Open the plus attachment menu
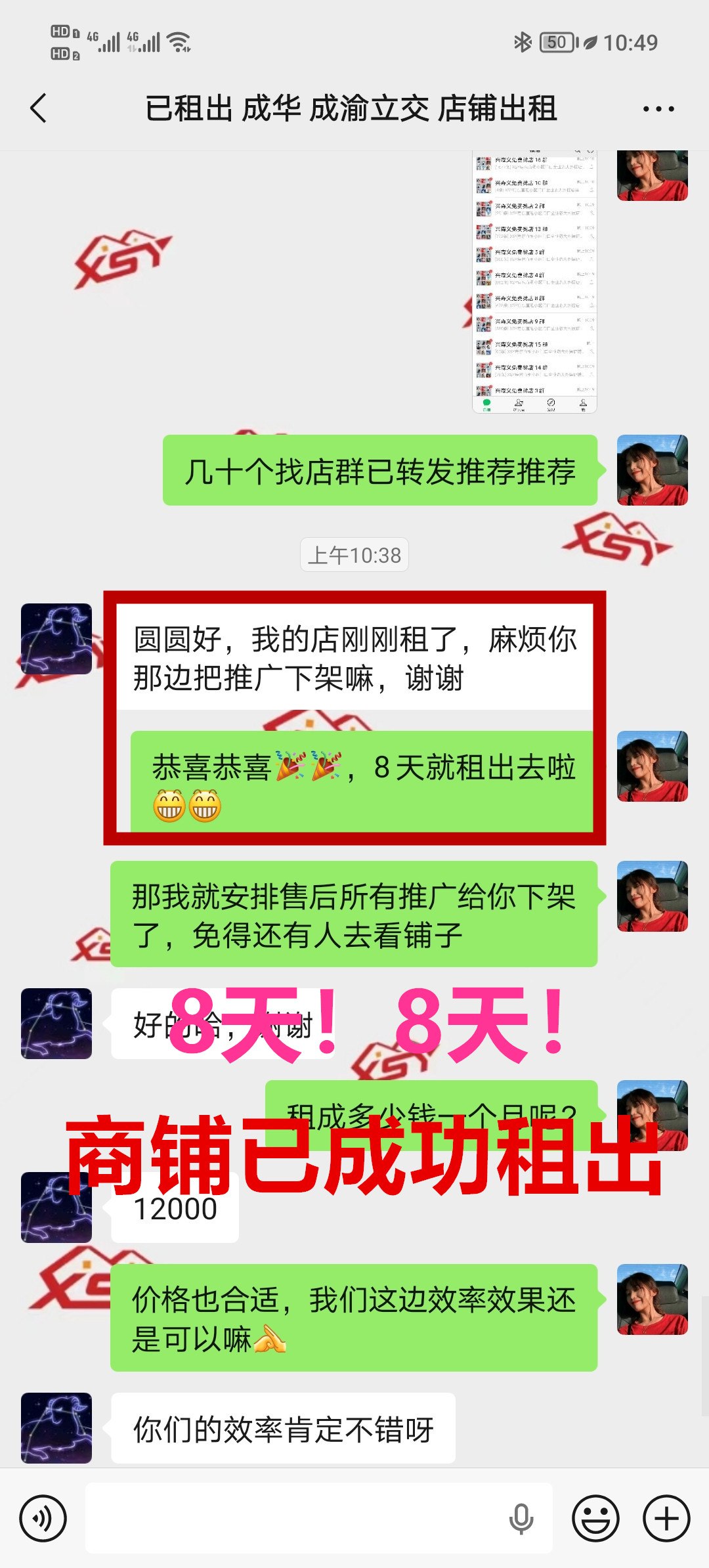This screenshot has height=1568, width=709. (x=666, y=1518)
